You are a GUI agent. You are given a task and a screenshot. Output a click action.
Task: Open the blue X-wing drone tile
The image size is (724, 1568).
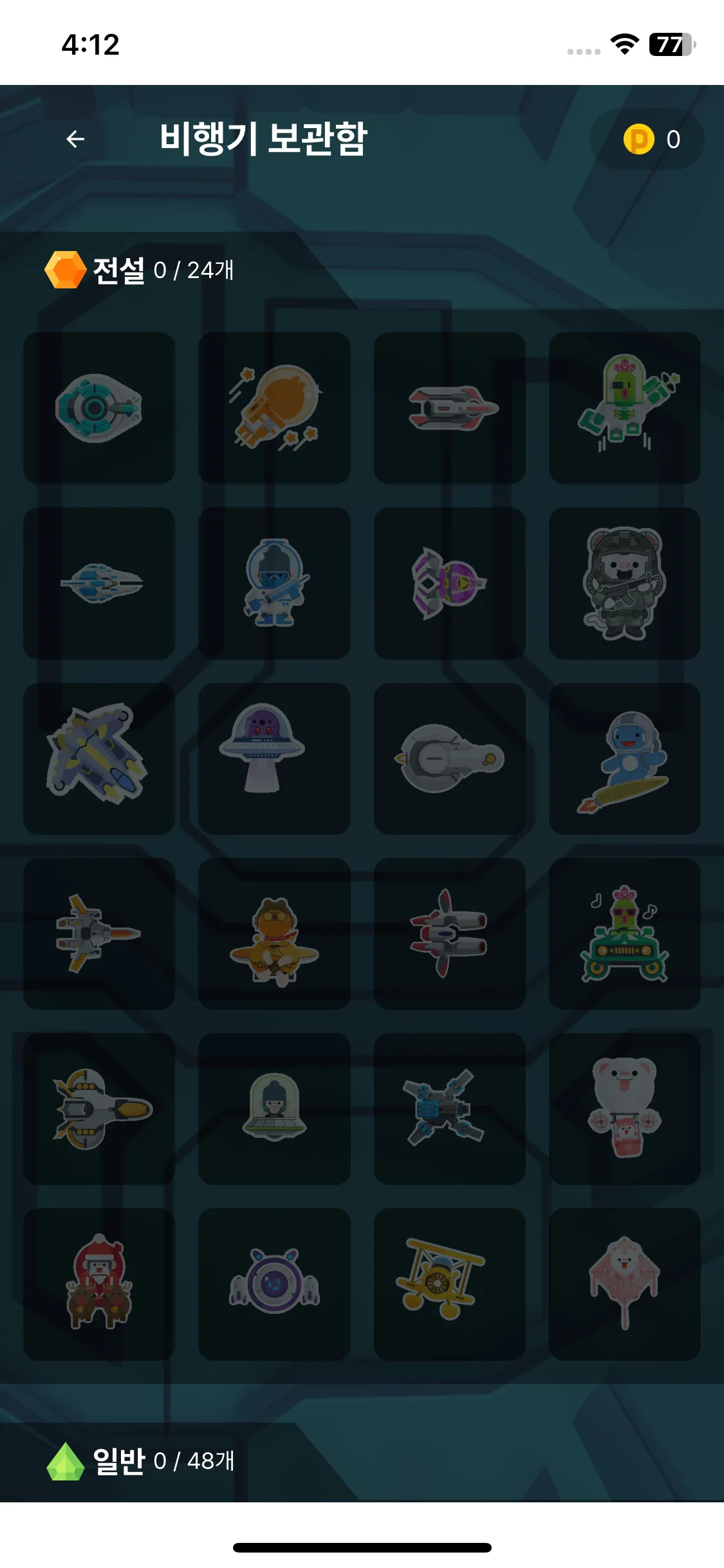pyautogui.click(x=449, y=1108)
